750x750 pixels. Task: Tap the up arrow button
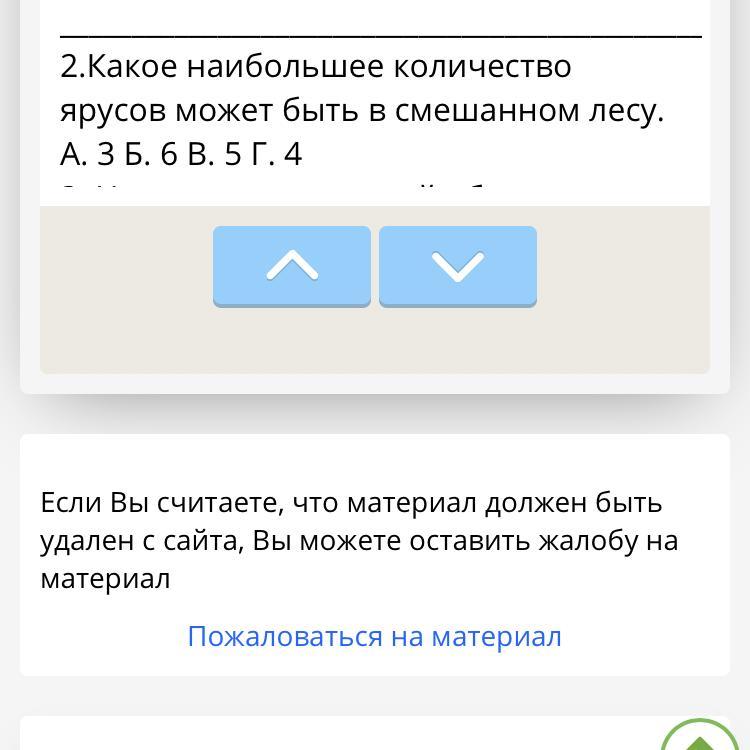[x=292, y=265]
